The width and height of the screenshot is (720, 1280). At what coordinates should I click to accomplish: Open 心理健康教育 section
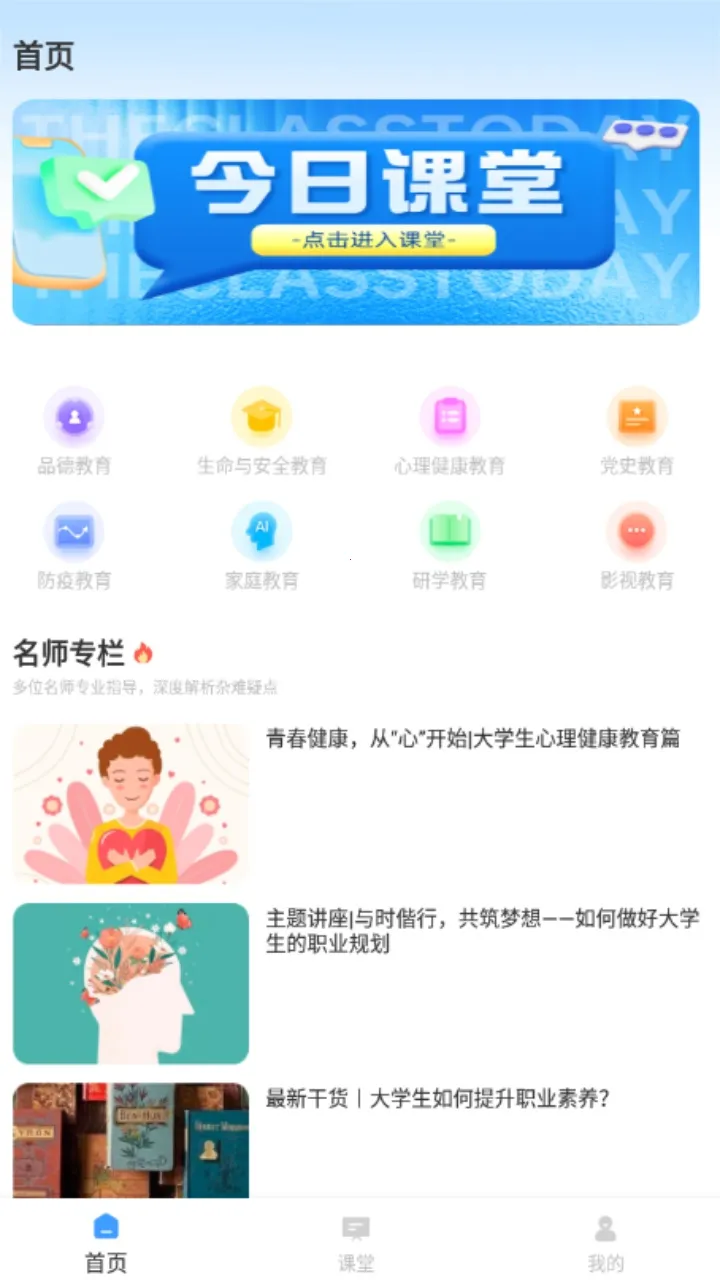[450, 417]
